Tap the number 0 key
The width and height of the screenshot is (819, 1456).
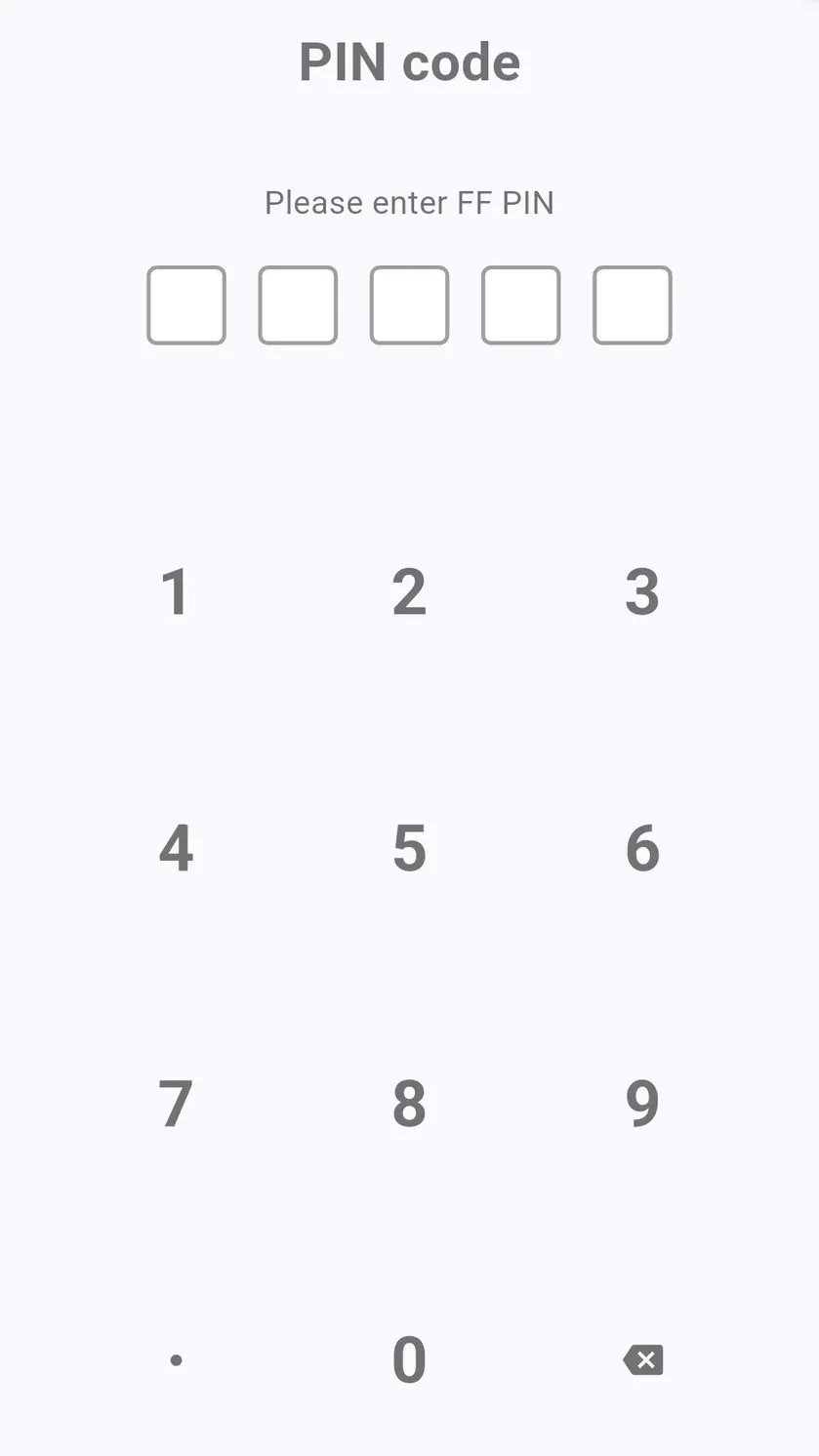(x=409, y=1359)
